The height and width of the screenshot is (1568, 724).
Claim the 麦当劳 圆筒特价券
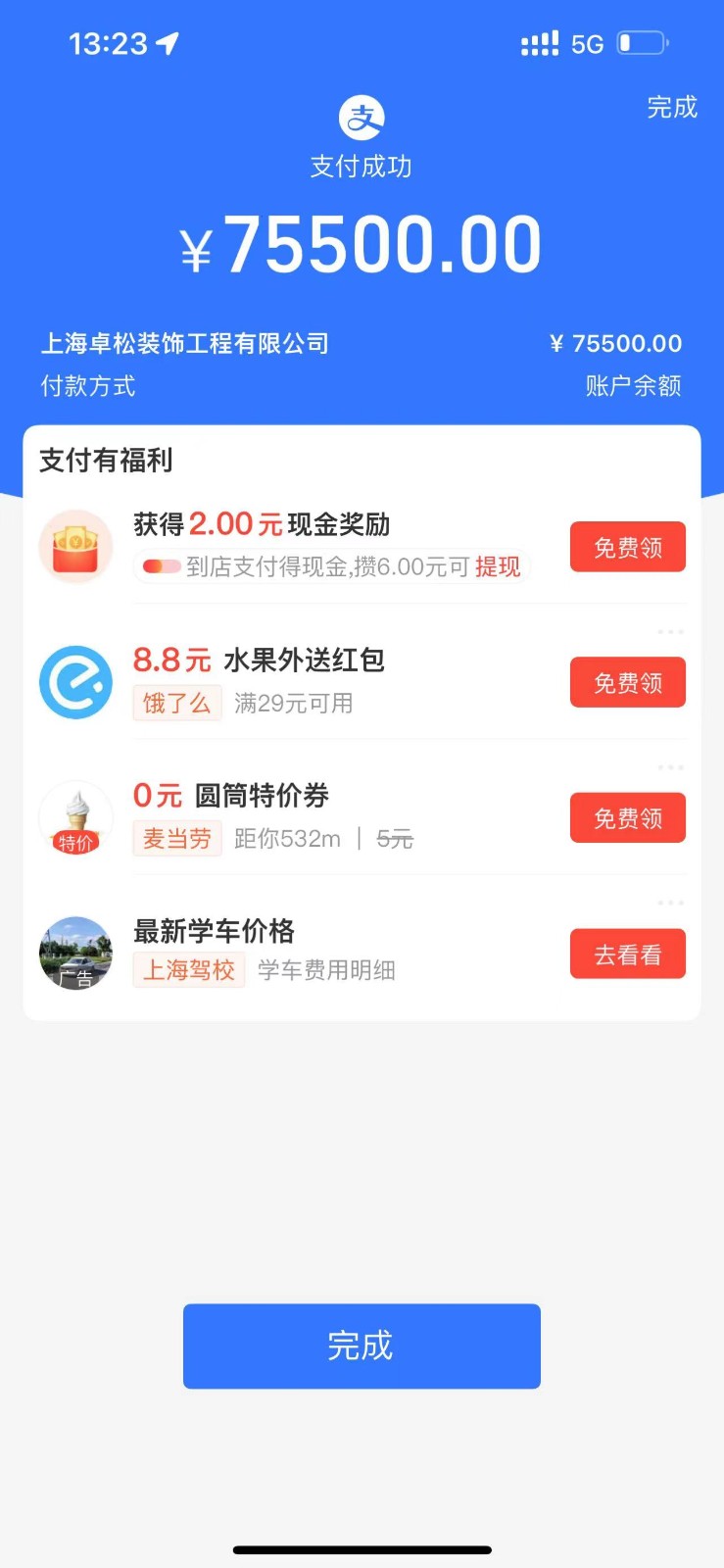tap(627, 817)
